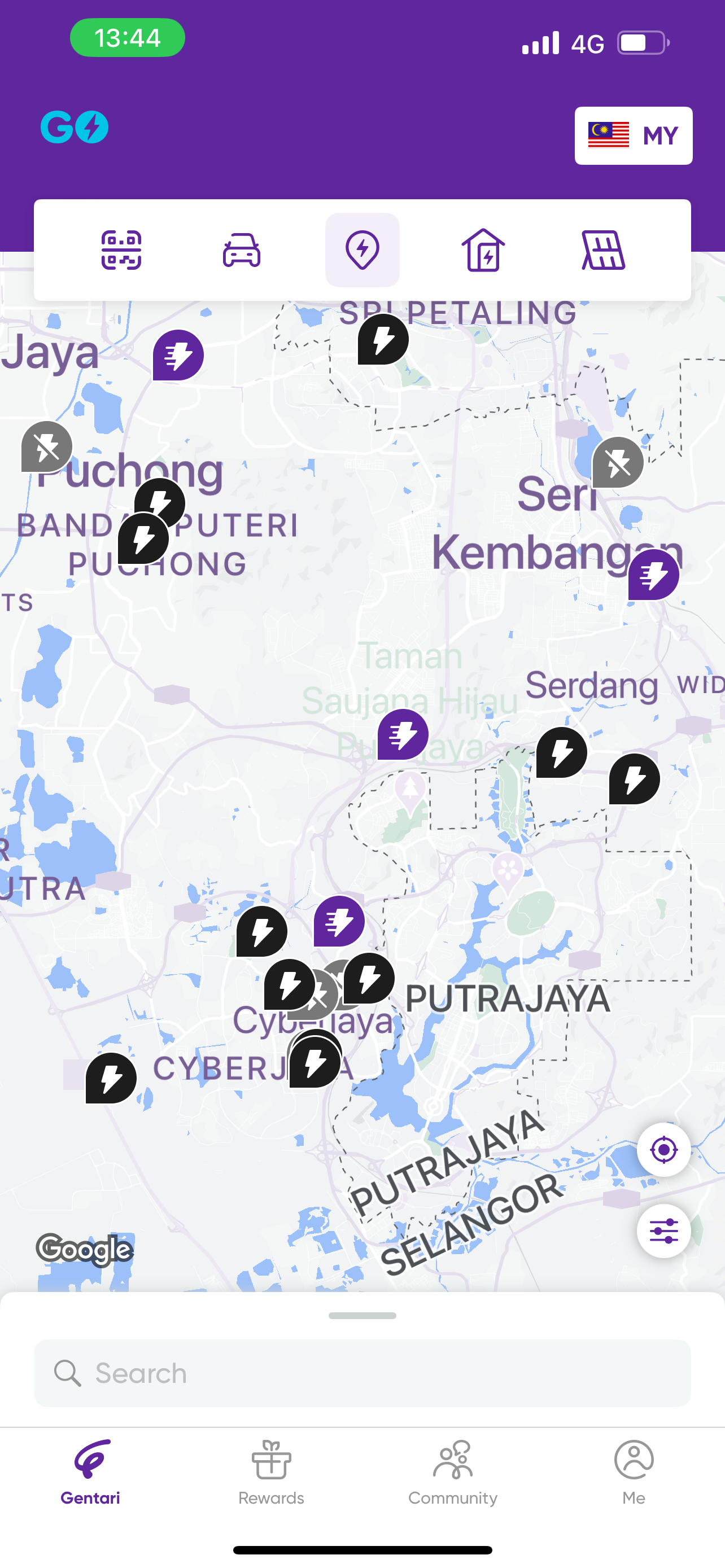The image size is (725, 1568).
Task: Center map on my current location
Action: [663, 1150]
